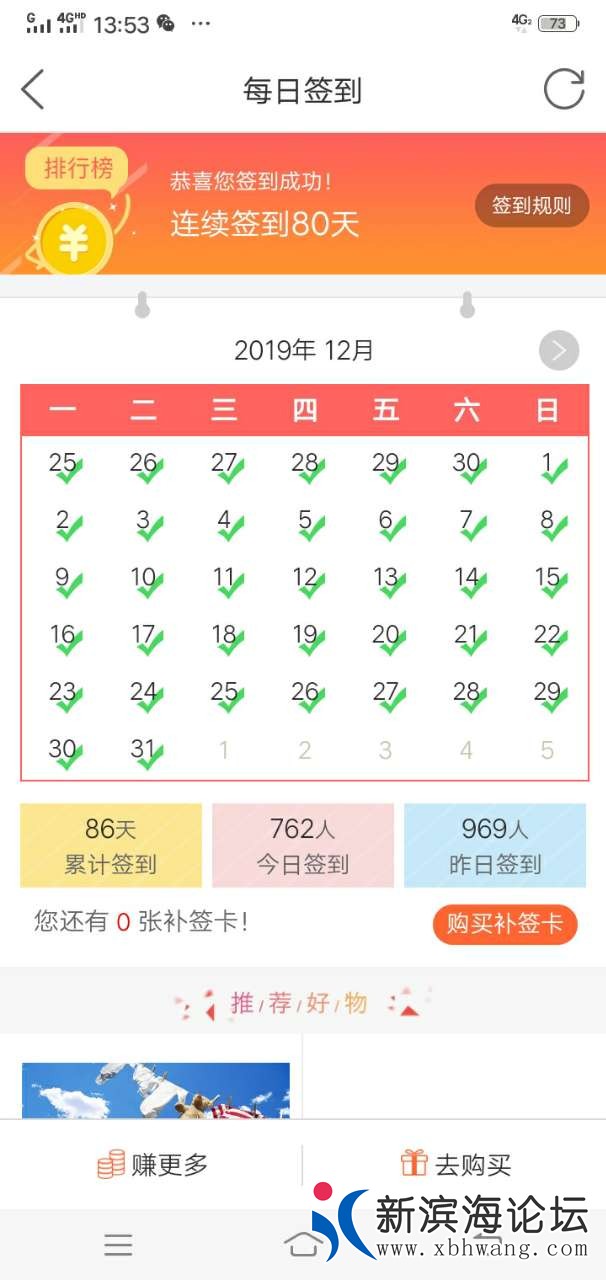This screenshot has width=606, height=1280.
Task: Refresh the daily check-in page
Action: point(563,90)
